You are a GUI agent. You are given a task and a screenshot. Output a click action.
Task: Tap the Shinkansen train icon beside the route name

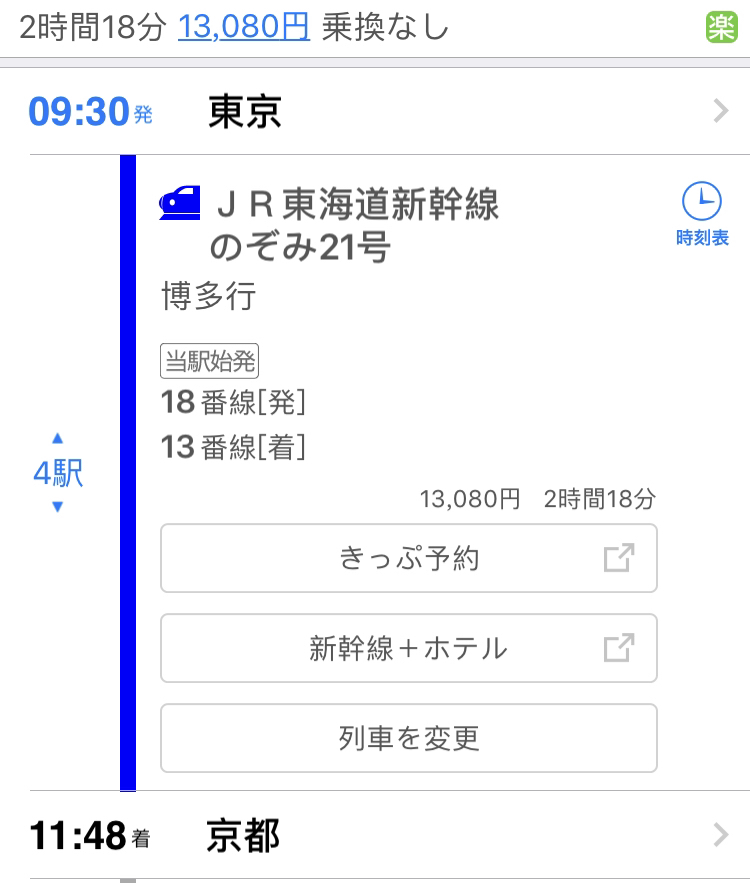[177, 202]
